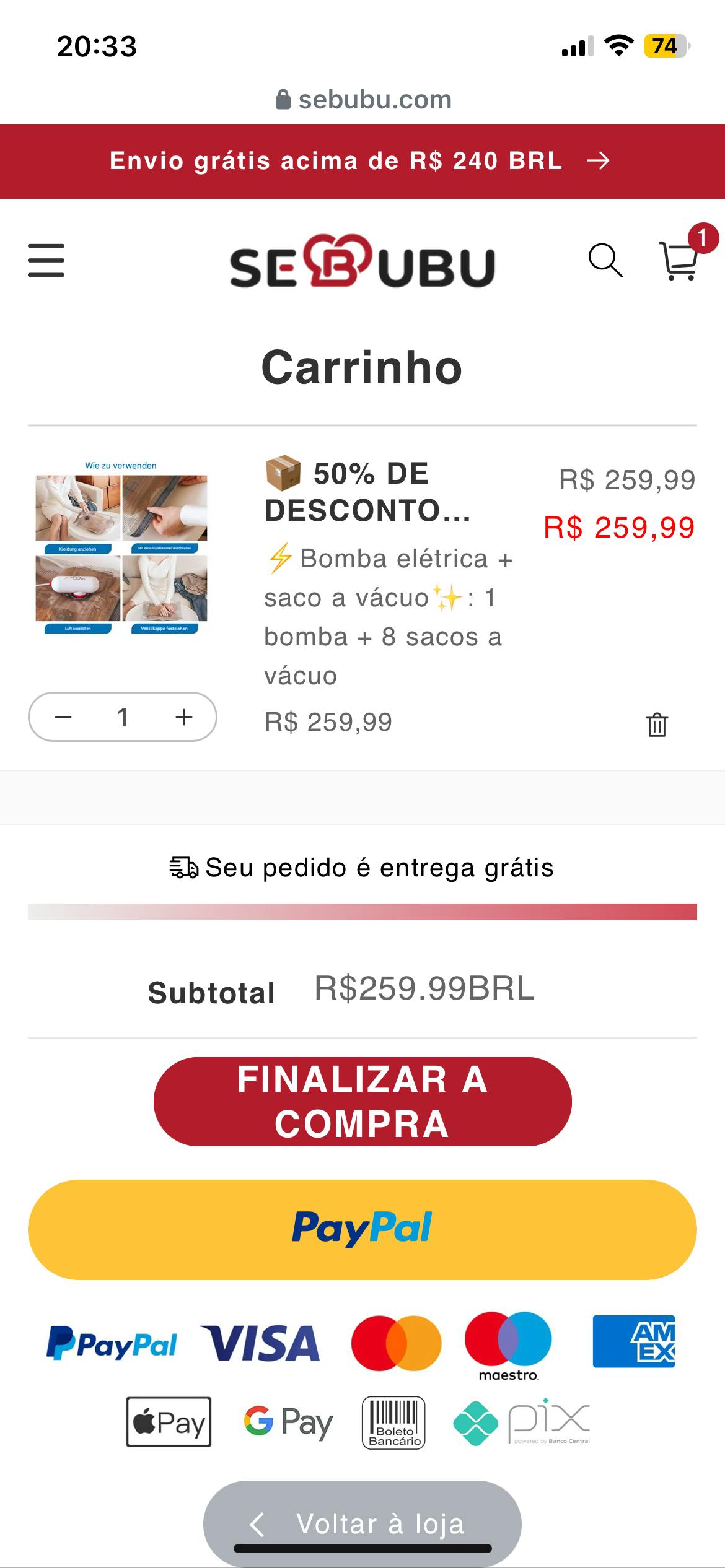Viewport: 725px width, 1568px height.
Task: Open the hamburger menu
Action: click(x=46, y=260)
